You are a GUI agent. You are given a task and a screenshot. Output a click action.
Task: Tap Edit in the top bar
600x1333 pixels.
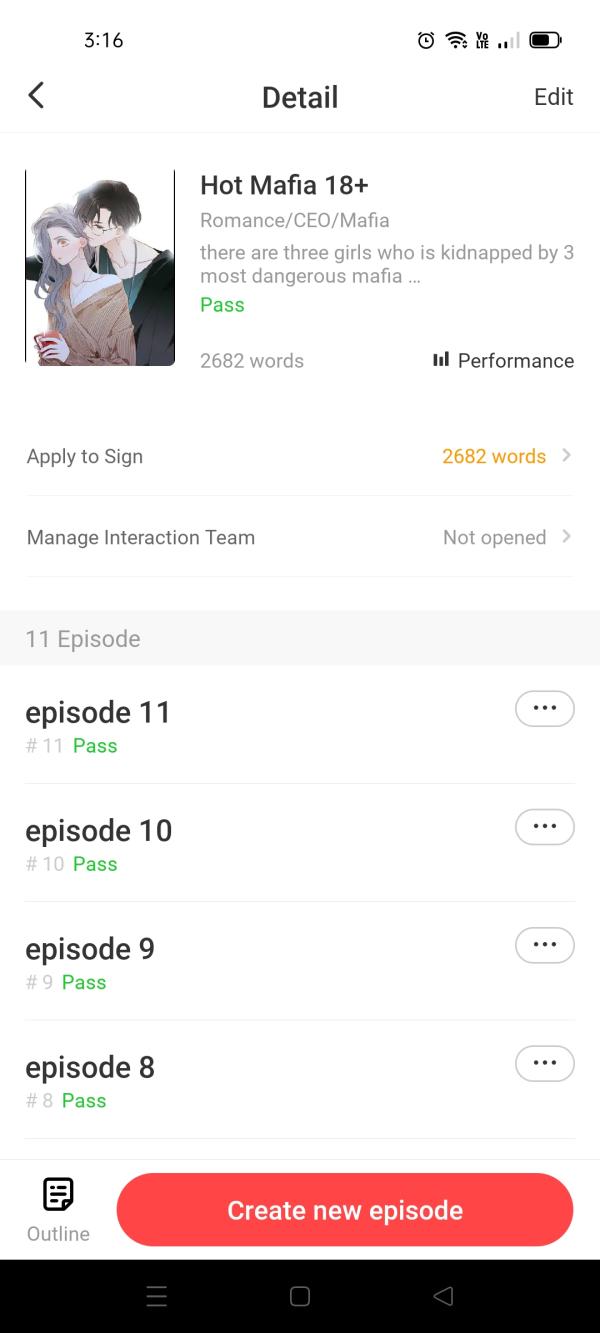coord(553,97)
